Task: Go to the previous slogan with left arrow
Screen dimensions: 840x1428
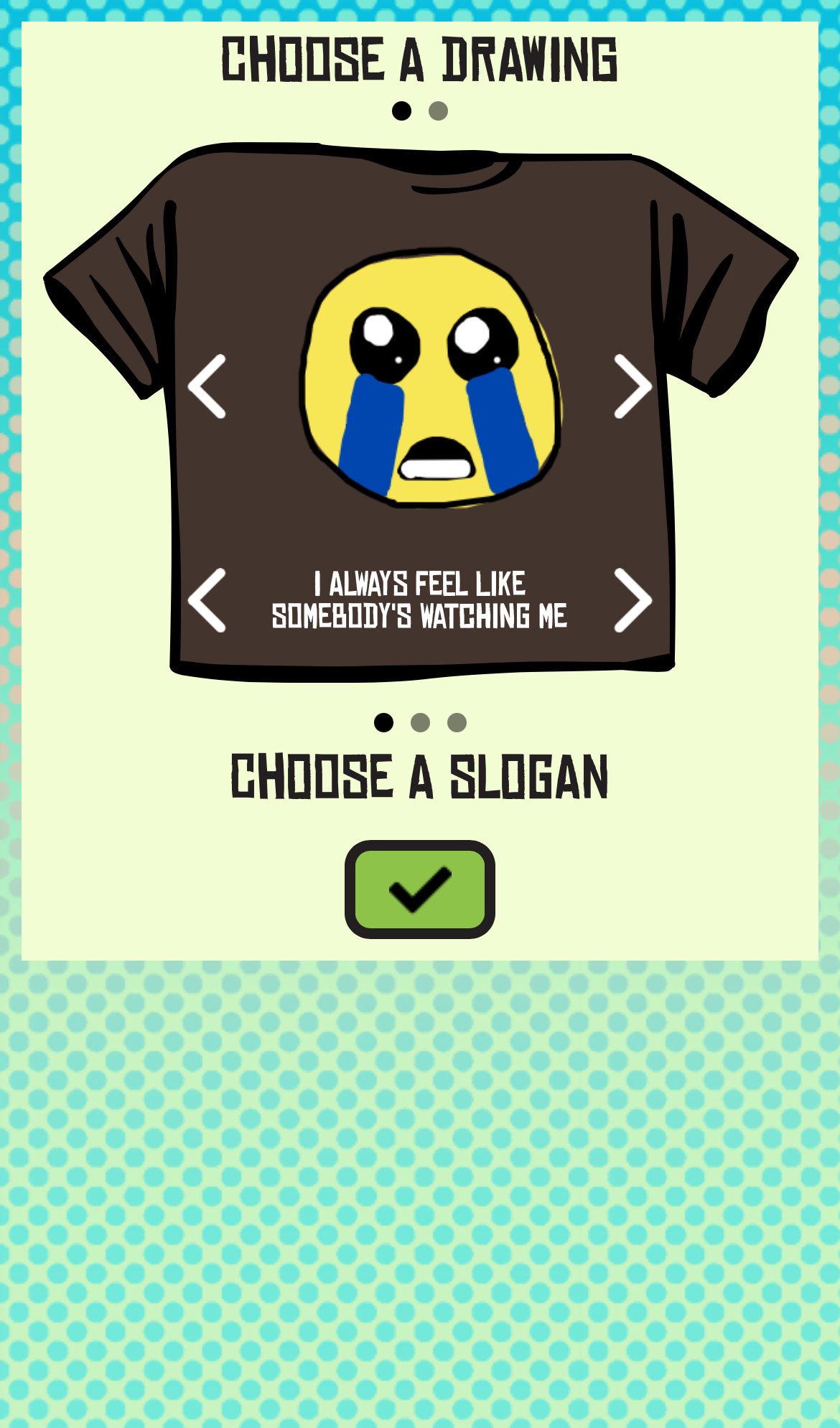Action: click(207, 600)
